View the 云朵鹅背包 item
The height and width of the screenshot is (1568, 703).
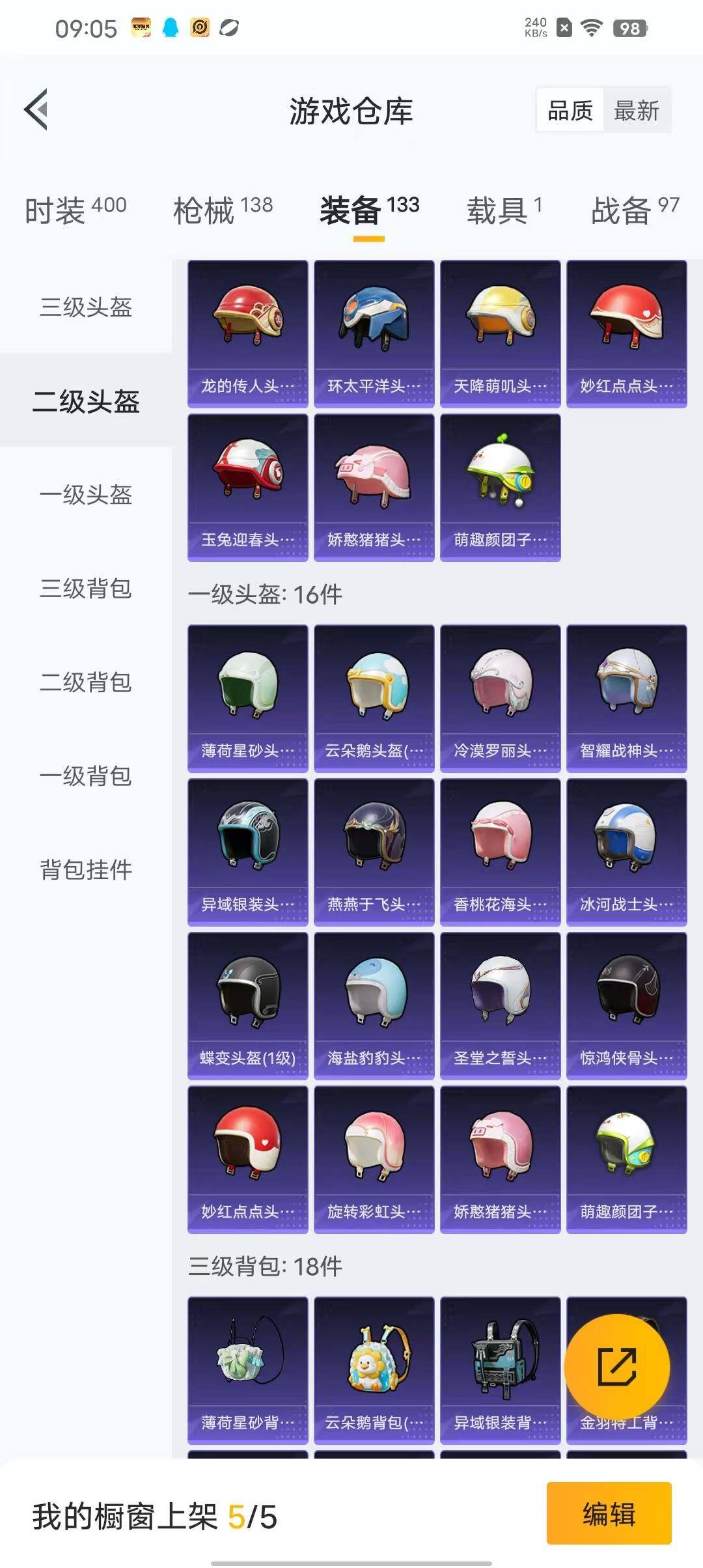pyautogui.click(x=374, y=1370)
